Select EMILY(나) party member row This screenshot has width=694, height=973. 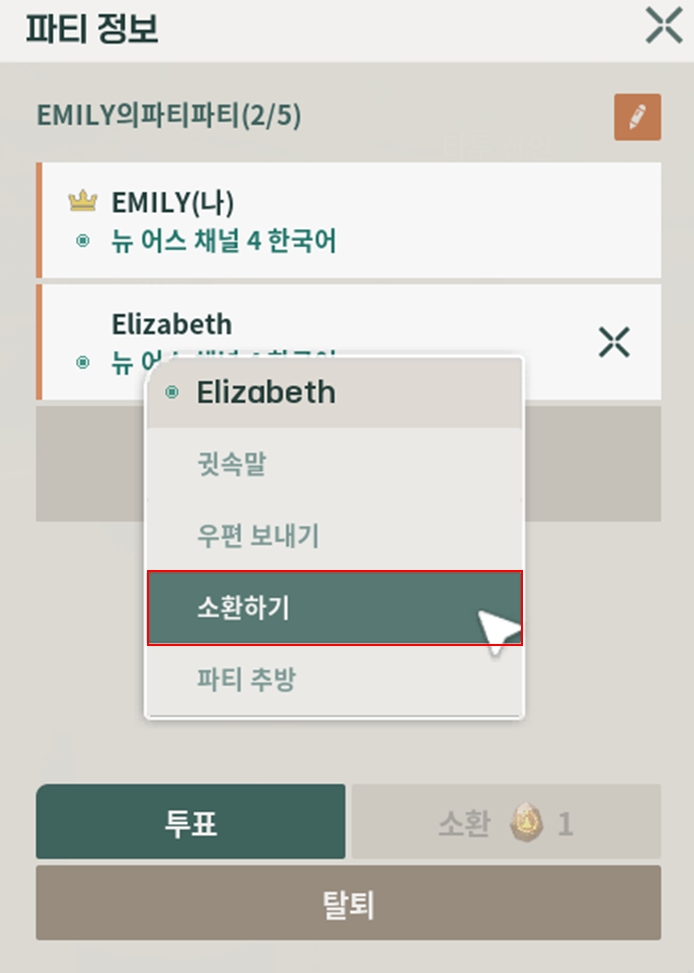tap(348, 220)
